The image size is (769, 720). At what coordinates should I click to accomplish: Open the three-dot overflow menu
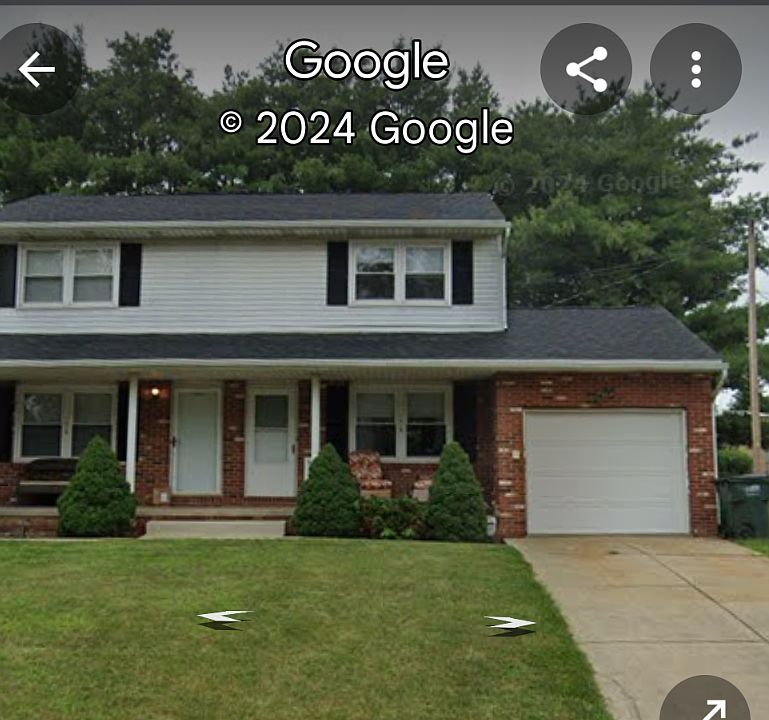tap(696, 69)
